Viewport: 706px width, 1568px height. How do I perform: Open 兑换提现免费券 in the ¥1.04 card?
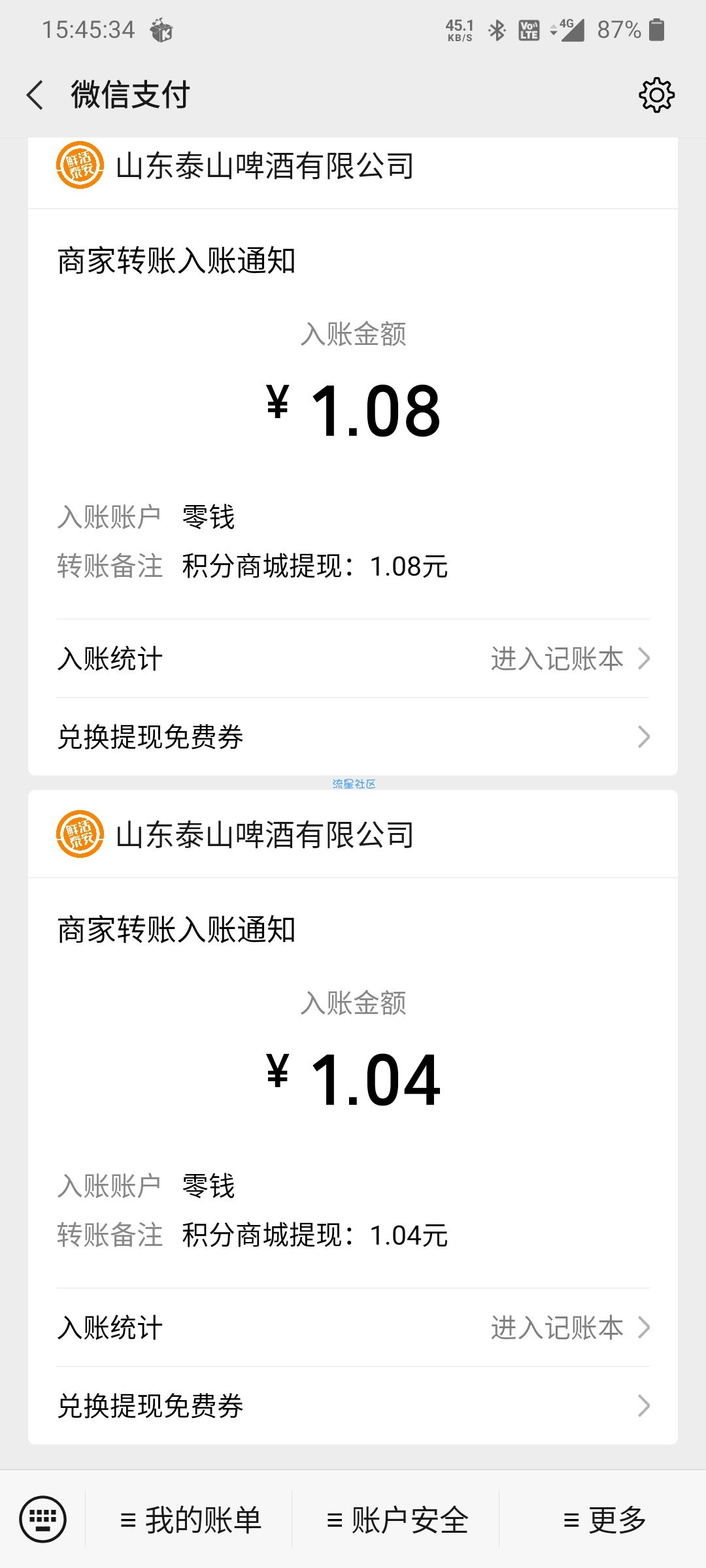[x=353, y=1406]
